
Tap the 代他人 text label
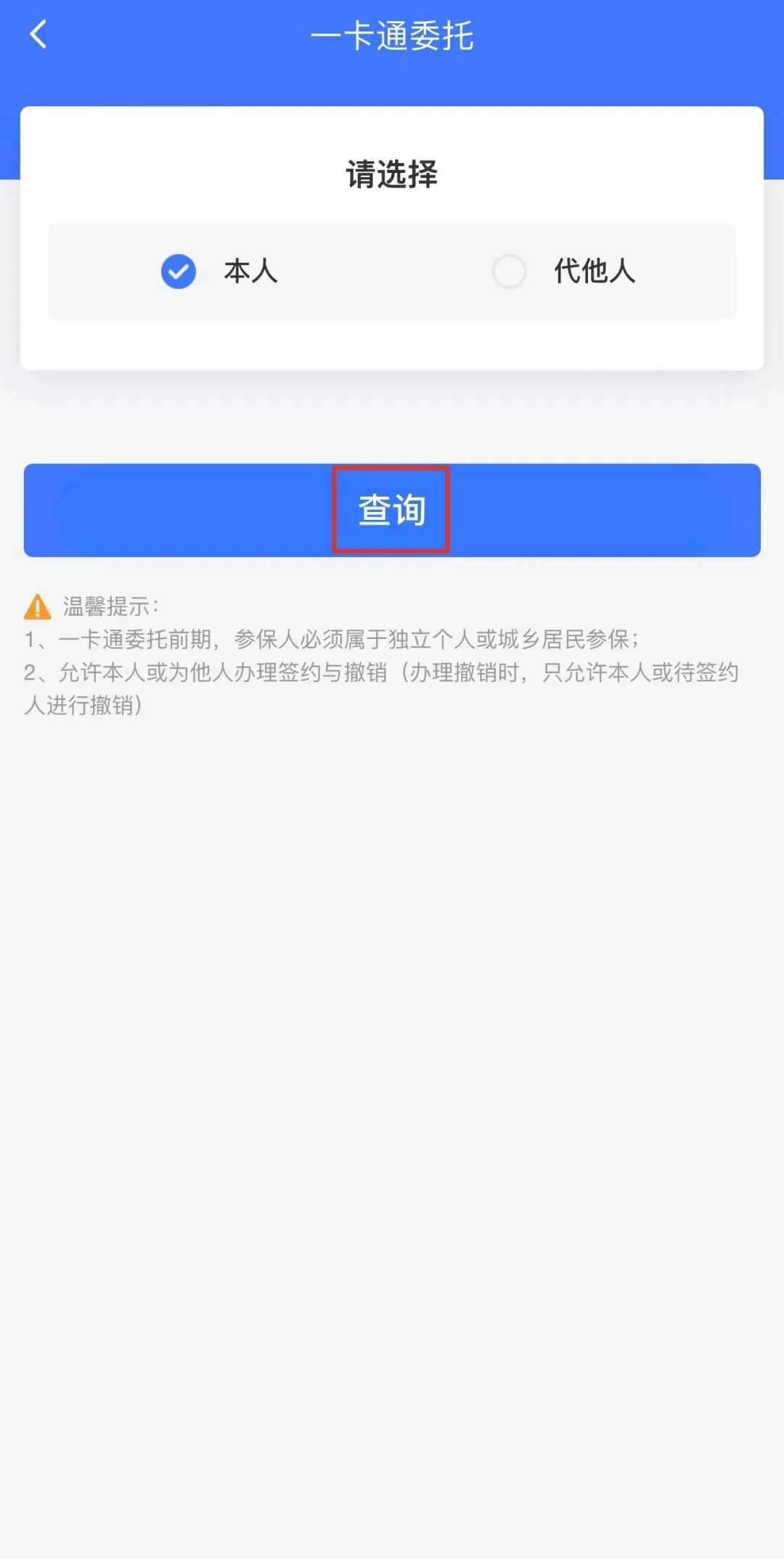click(592, 272)
